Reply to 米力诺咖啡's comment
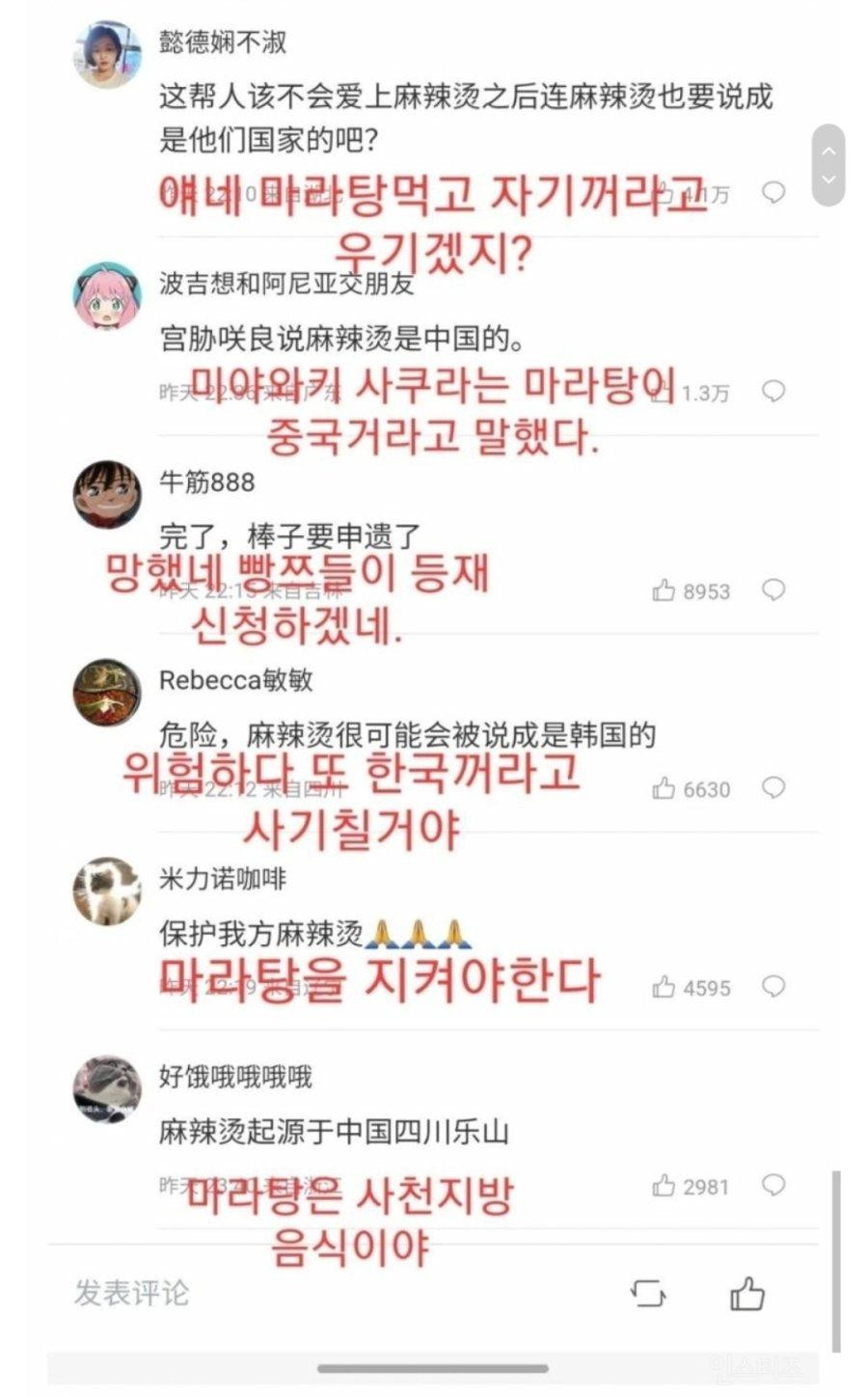 [x=773, y=987]
